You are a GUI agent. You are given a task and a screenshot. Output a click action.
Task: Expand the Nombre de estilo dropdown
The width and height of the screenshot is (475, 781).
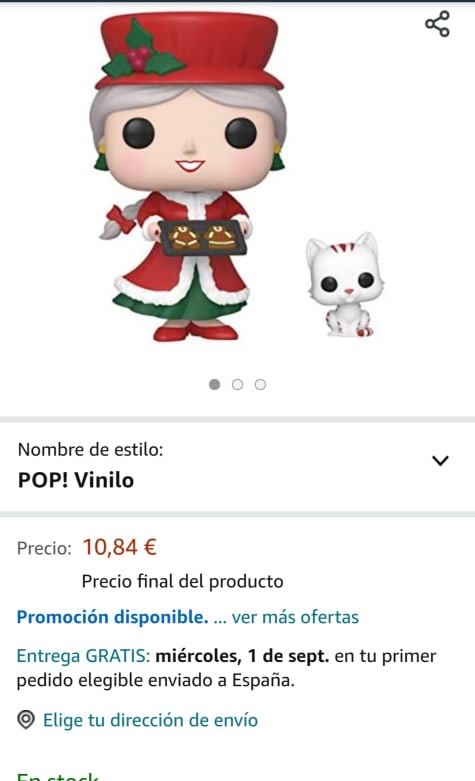238,465
